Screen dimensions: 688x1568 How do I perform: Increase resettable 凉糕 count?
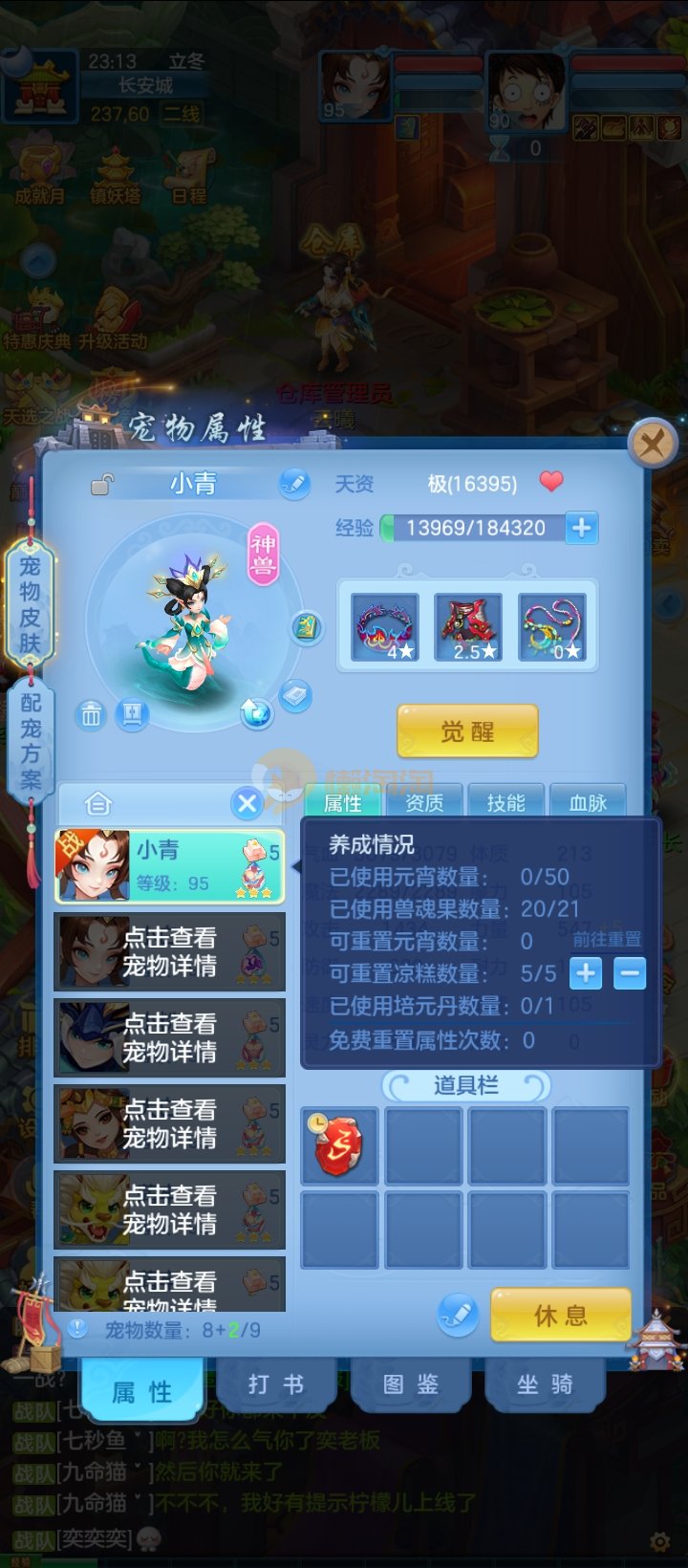point(586,973)
